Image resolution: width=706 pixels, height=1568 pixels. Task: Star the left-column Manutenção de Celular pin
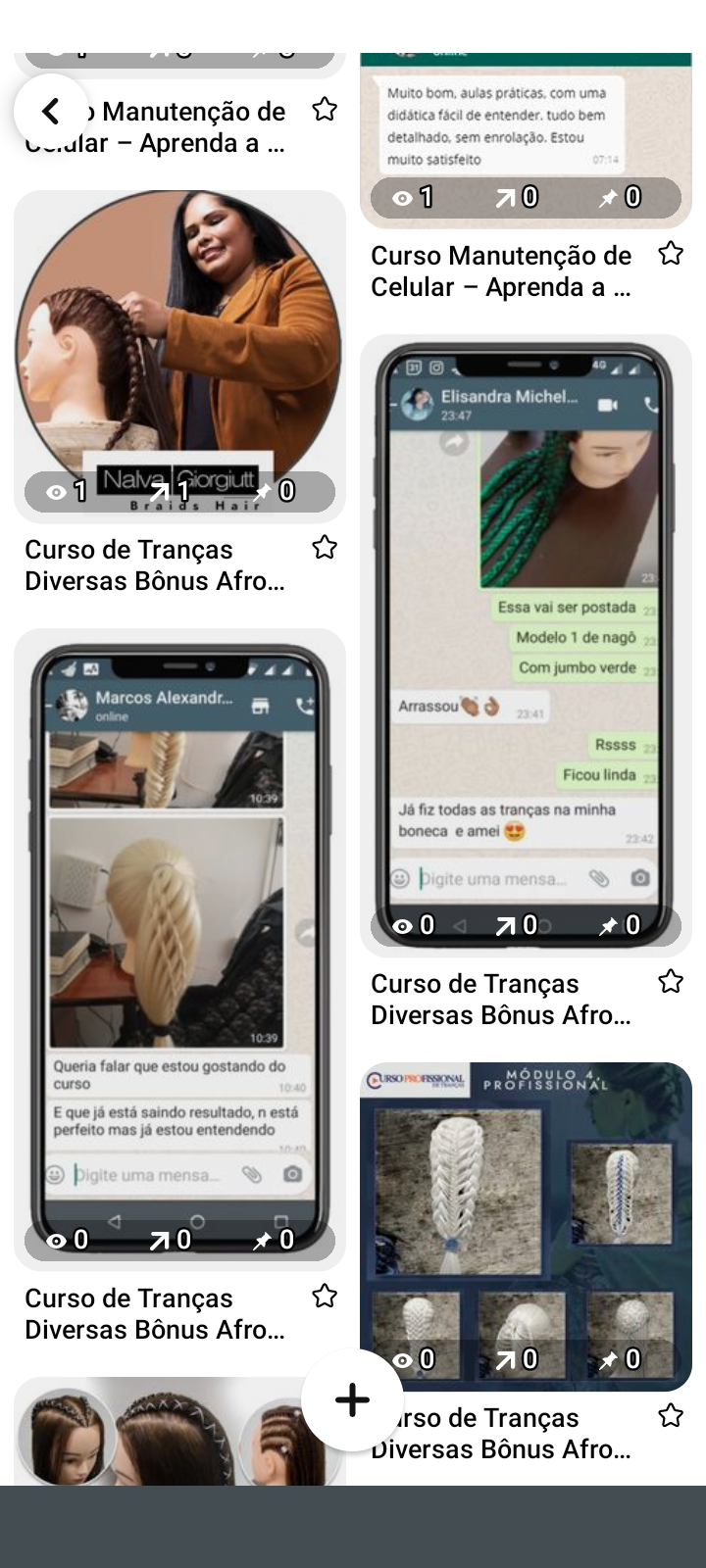pos(325,110)
